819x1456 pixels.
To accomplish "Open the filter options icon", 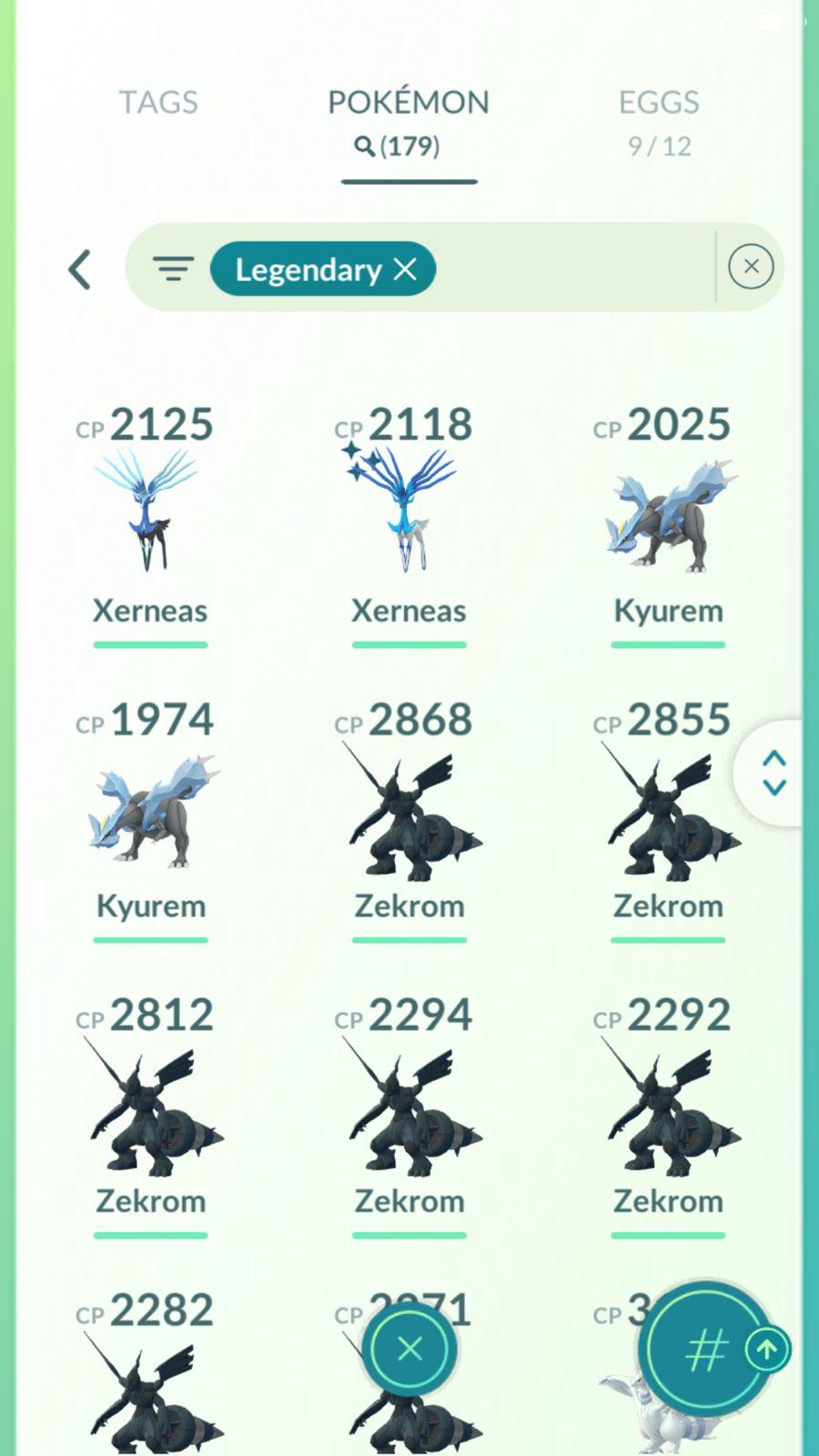I will point(173,268).
